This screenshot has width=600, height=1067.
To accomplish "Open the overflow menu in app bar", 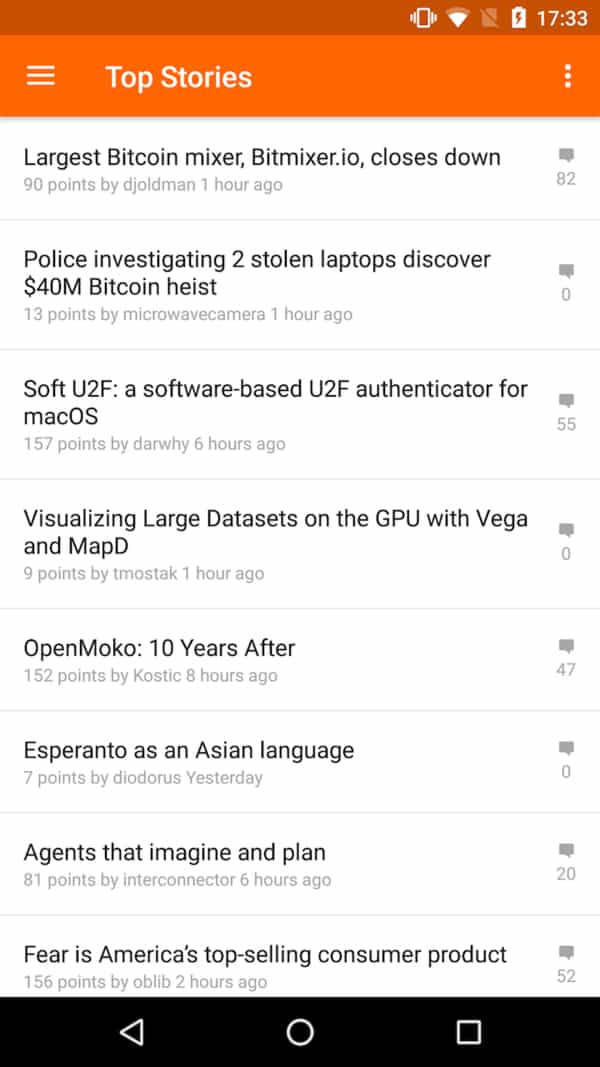I will point(567,76).
